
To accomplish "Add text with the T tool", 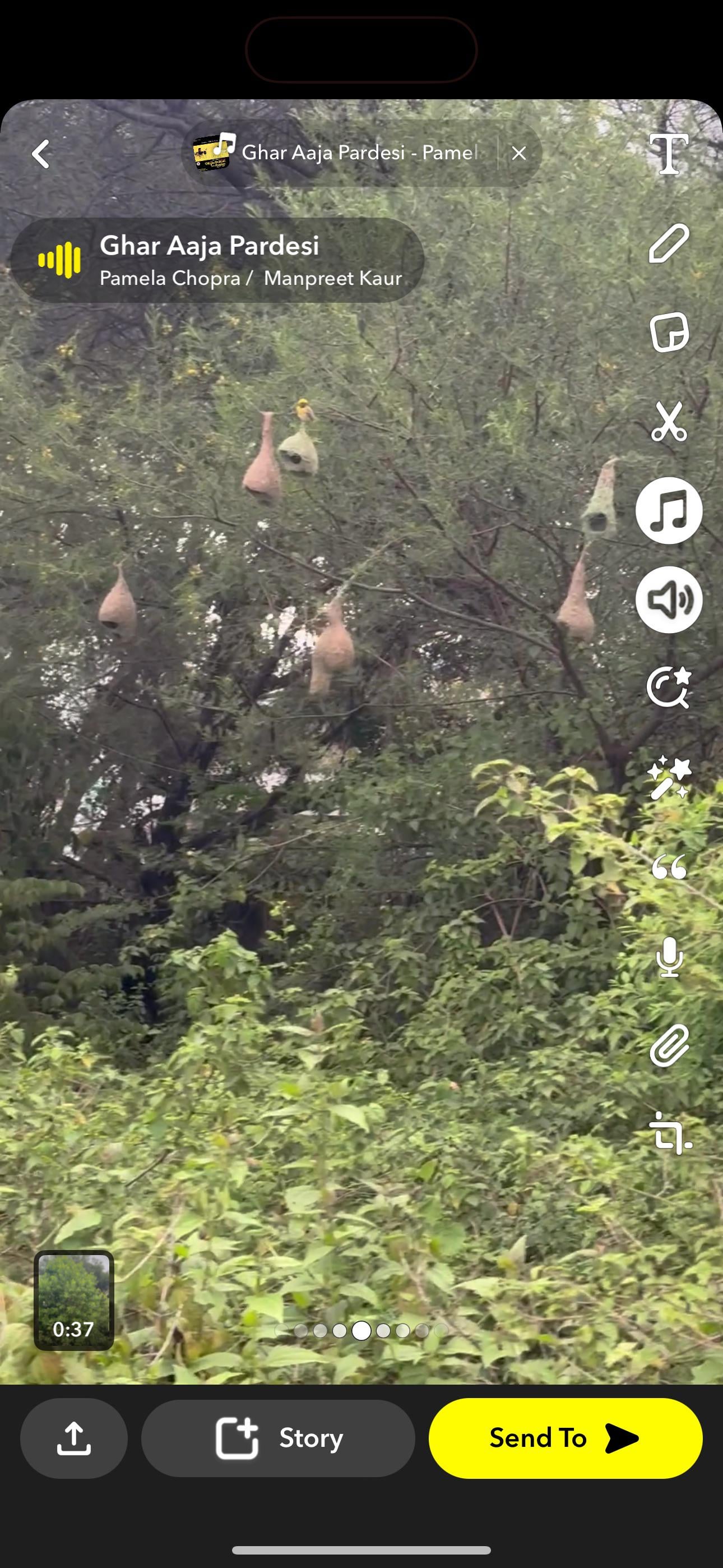I will 669,154.
